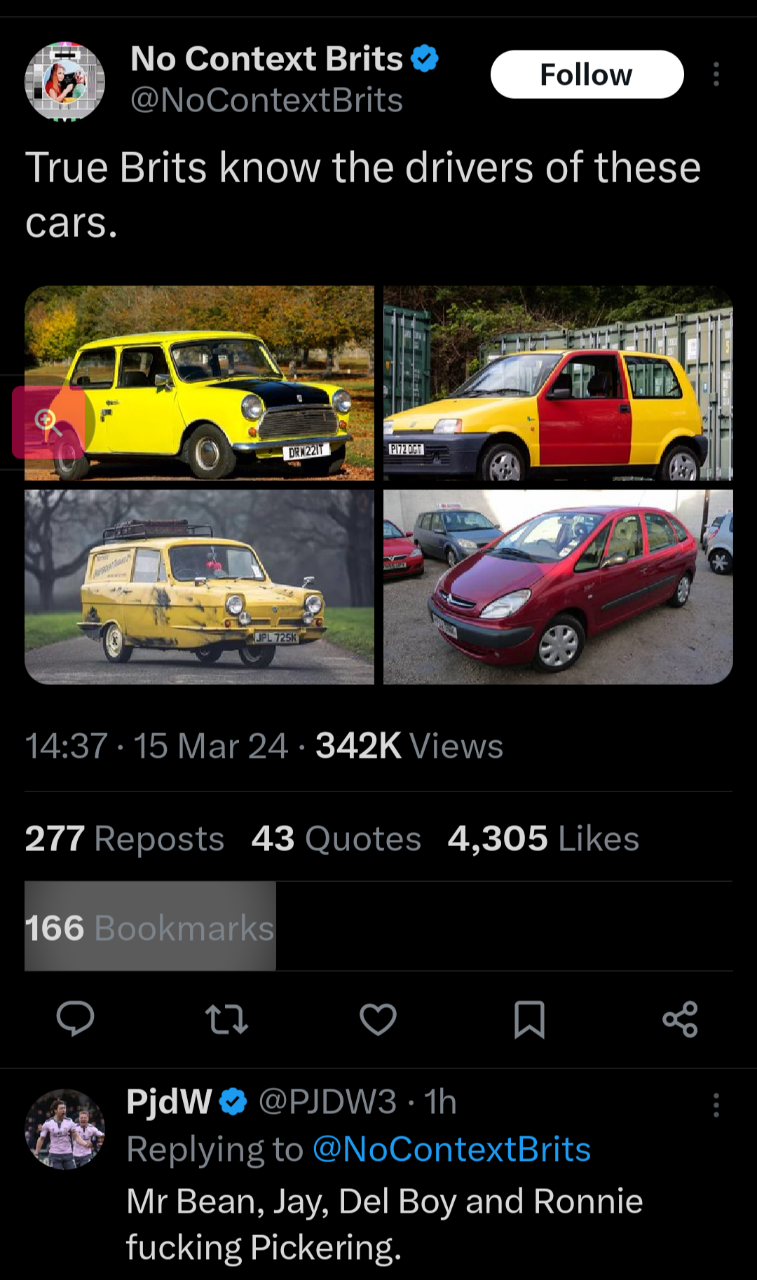Reply to the tweet with comment icon
The image size is (757, 1280).
tap(75, 1019)
